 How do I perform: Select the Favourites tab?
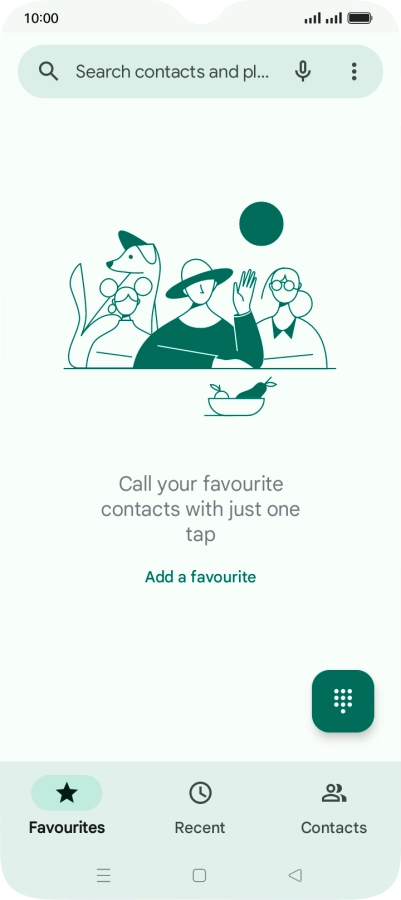point(67,805)
